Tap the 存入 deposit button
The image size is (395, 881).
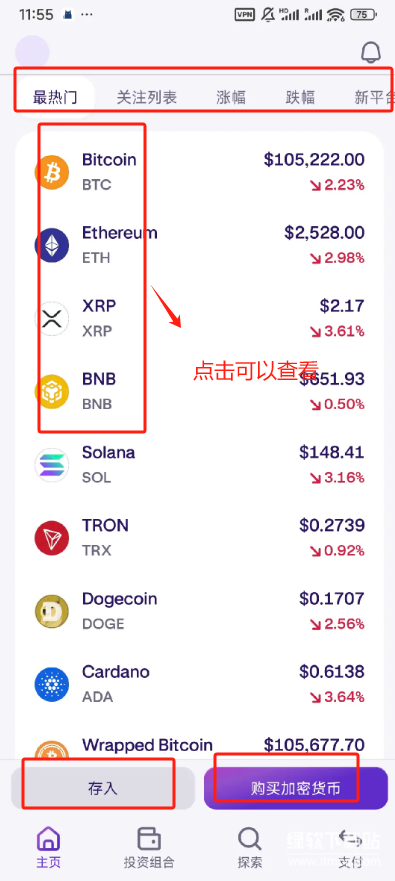coord(103,788)
